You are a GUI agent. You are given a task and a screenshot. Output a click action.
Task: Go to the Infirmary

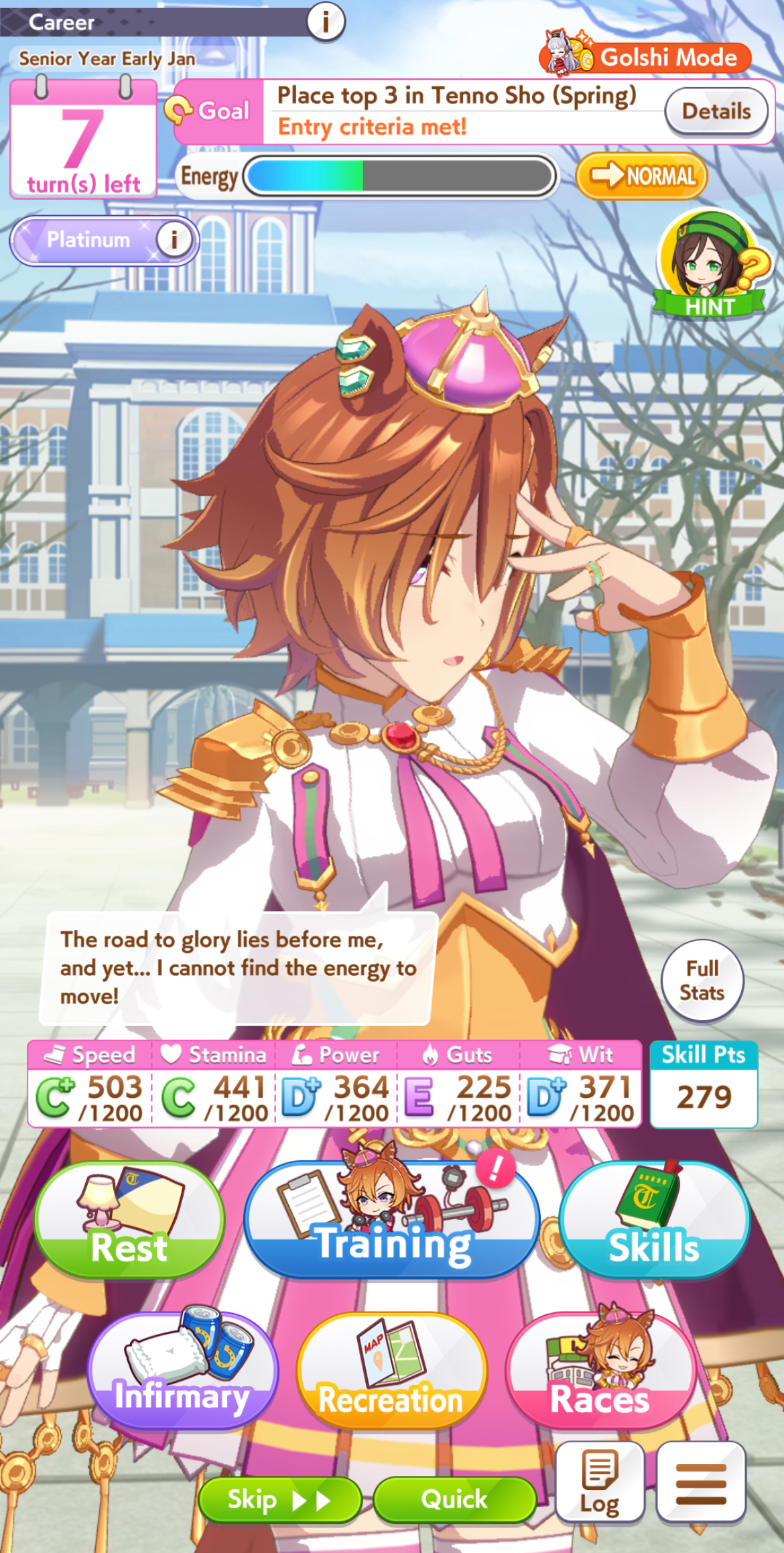point(182,1371)
